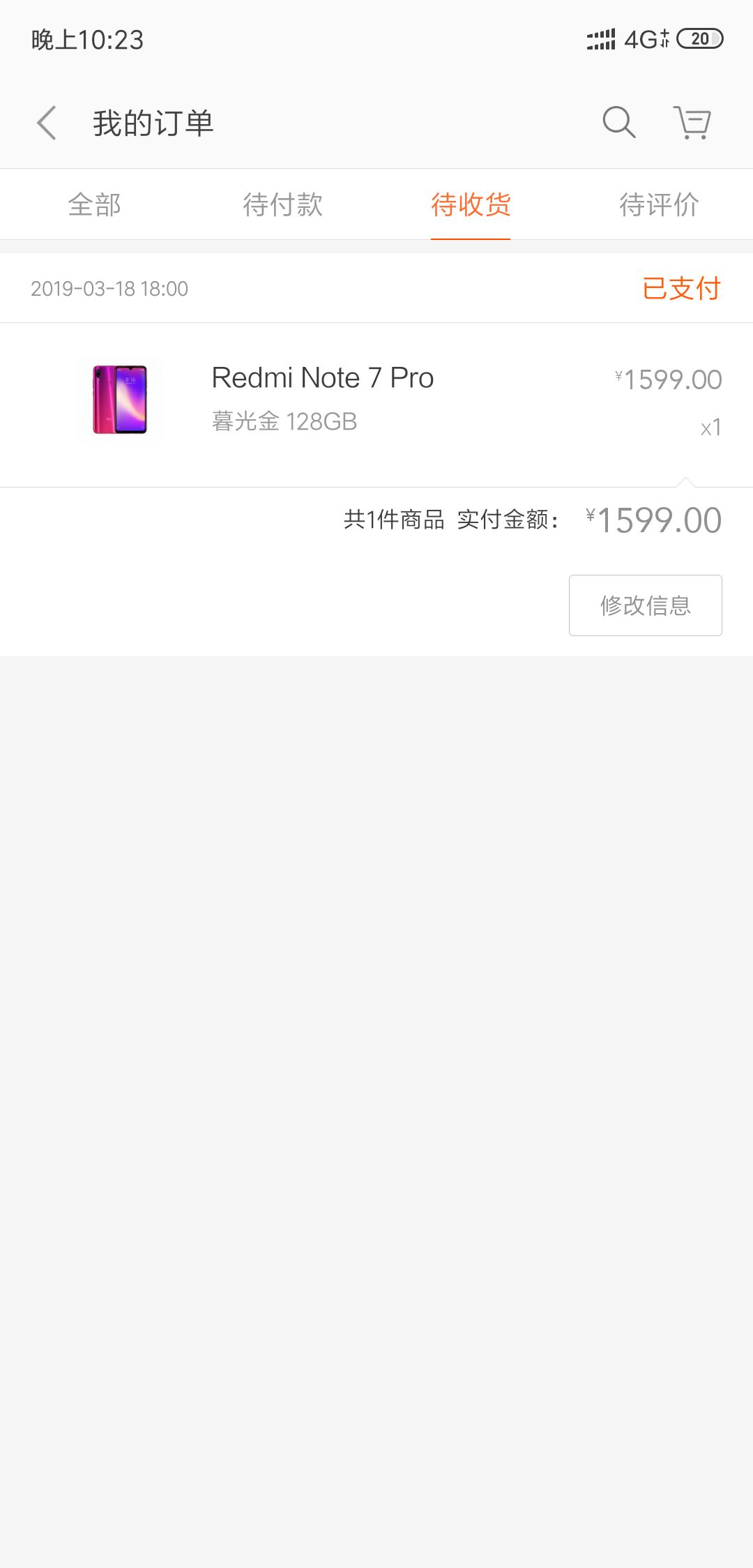The width and height of the screenshot is (753, 1568).
Task: Tap the ¥1599.00 total payment amount
Action: (x=652, y=520)
